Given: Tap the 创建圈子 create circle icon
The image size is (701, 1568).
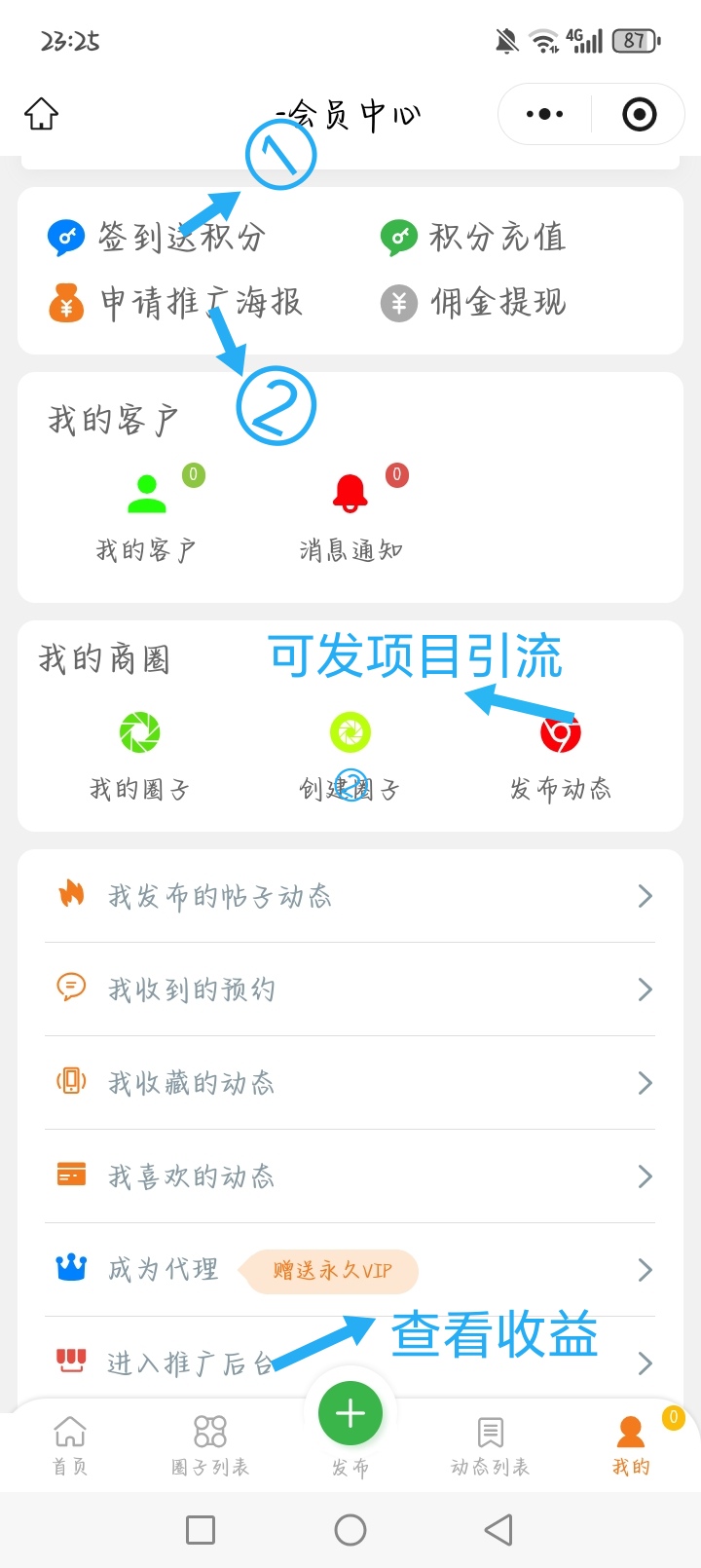Looking at the screenshot, I should (349, 733).
